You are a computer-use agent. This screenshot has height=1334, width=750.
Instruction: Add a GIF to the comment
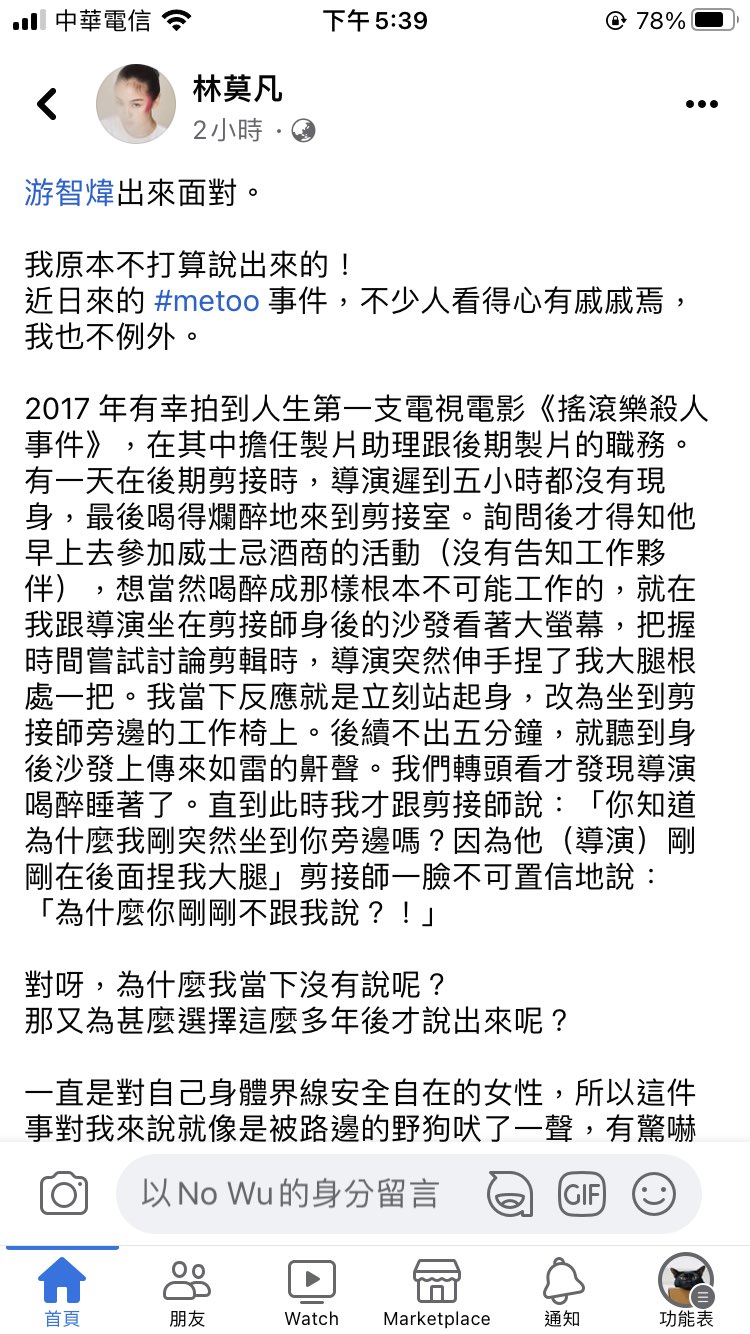coord(582,1194)
